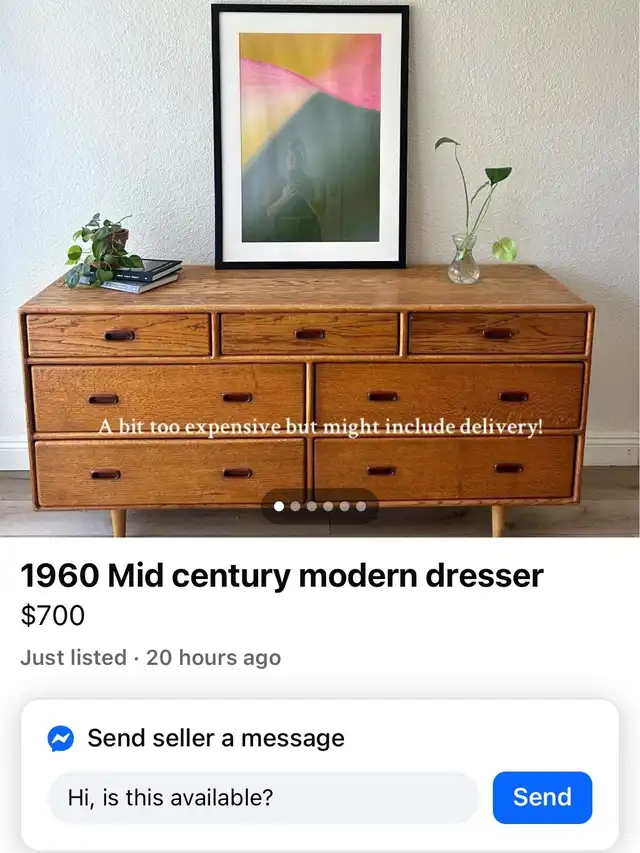Tap the 'Hi, is this available?' message field
The width and height of the screenshot is (640, 853).
pos(264,797)
